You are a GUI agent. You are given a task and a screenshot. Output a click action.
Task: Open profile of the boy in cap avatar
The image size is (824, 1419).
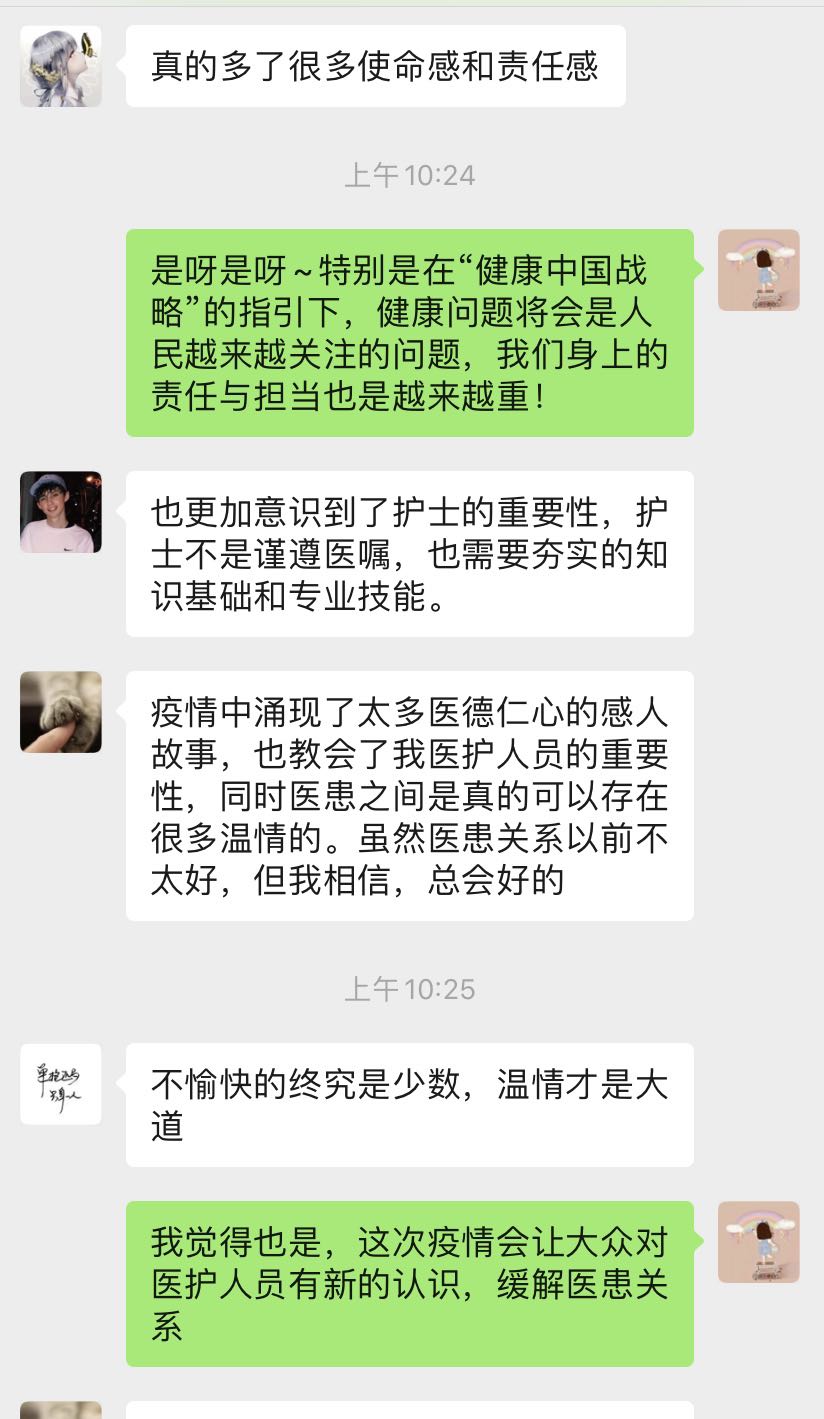coord(61,512)
